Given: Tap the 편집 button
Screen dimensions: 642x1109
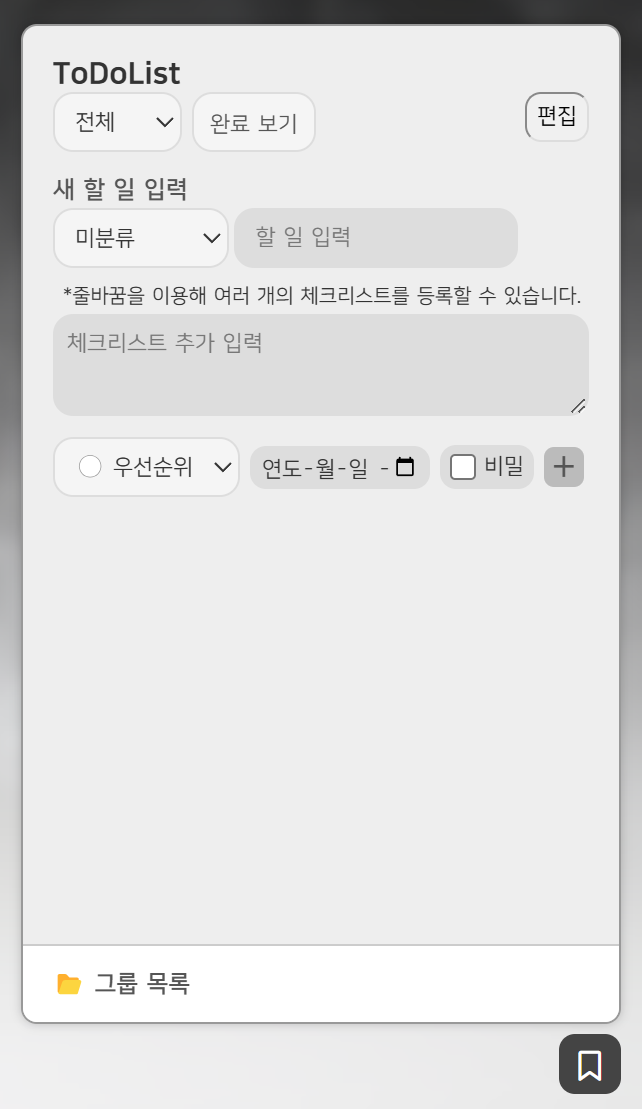Looking at the screenshot, I should [x=556, y=116].
